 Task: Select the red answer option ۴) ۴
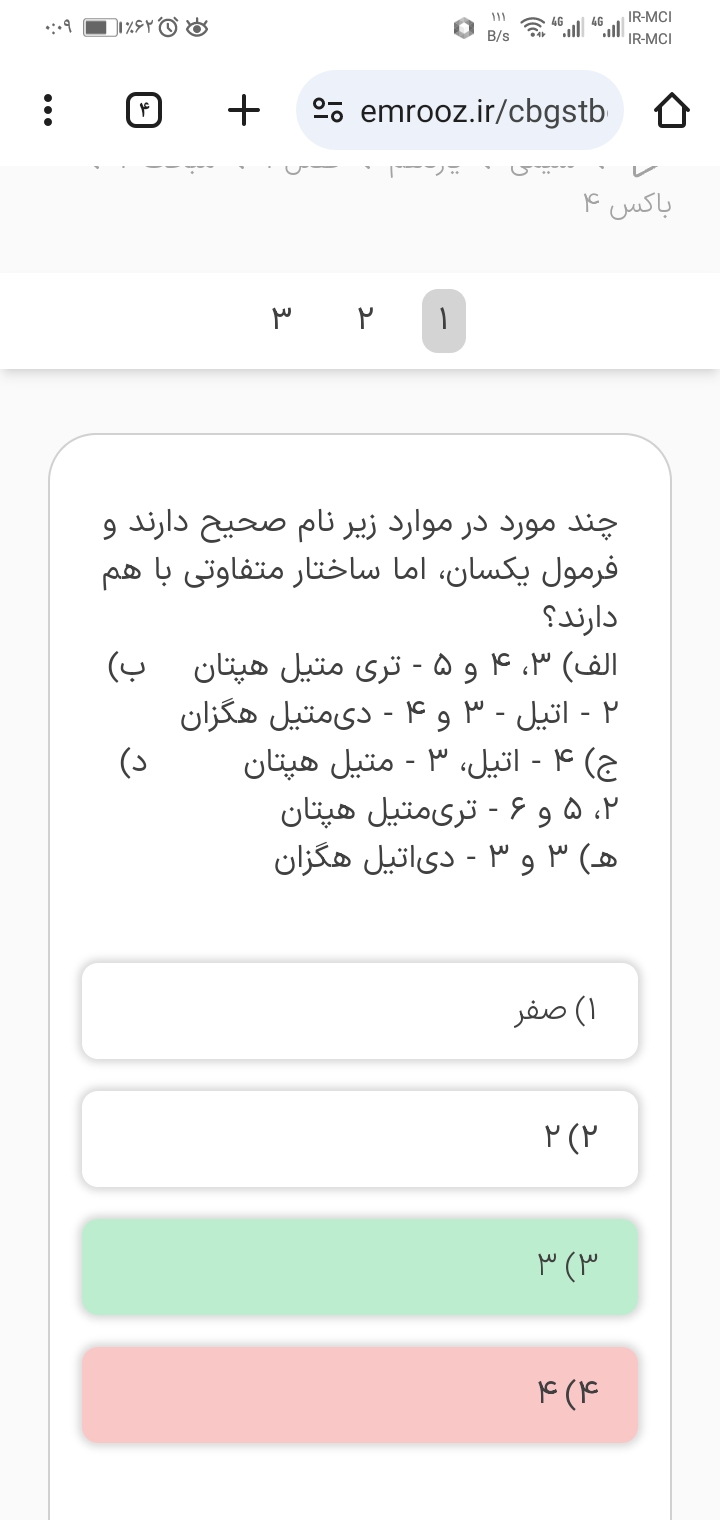(x=360, y=1394)
